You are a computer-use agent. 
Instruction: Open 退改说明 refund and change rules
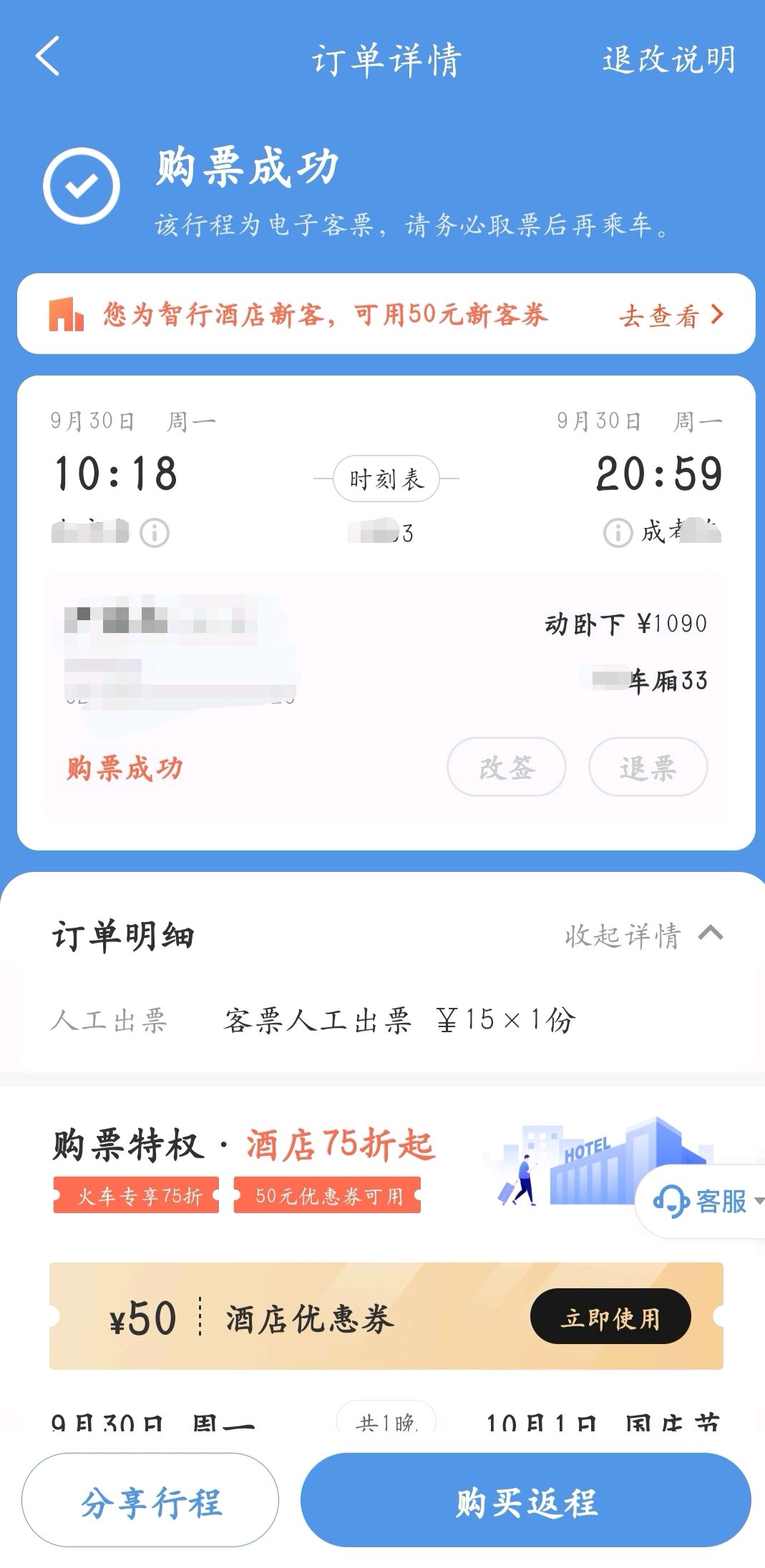[x=668, y=60]
